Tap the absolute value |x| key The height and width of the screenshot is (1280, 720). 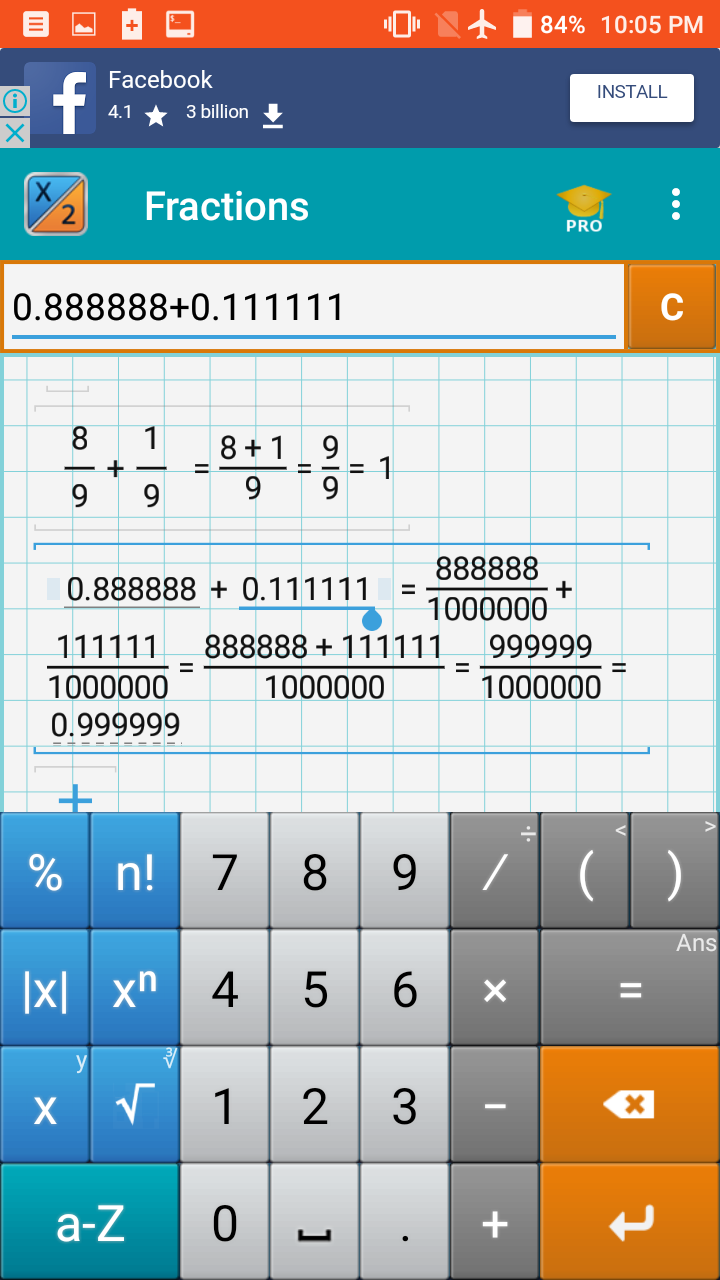tap(45, 989)
